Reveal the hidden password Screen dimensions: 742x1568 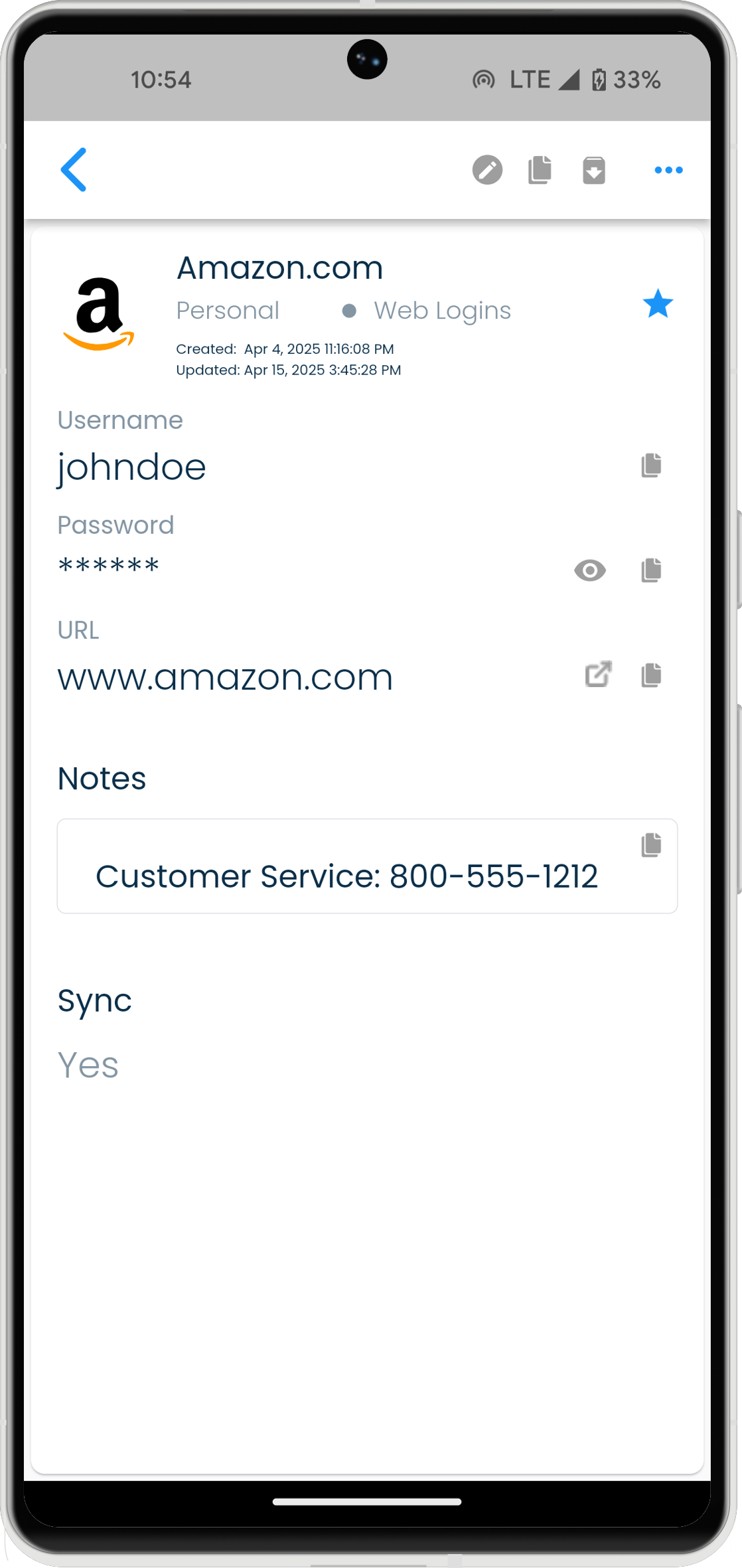click(589, 570)
